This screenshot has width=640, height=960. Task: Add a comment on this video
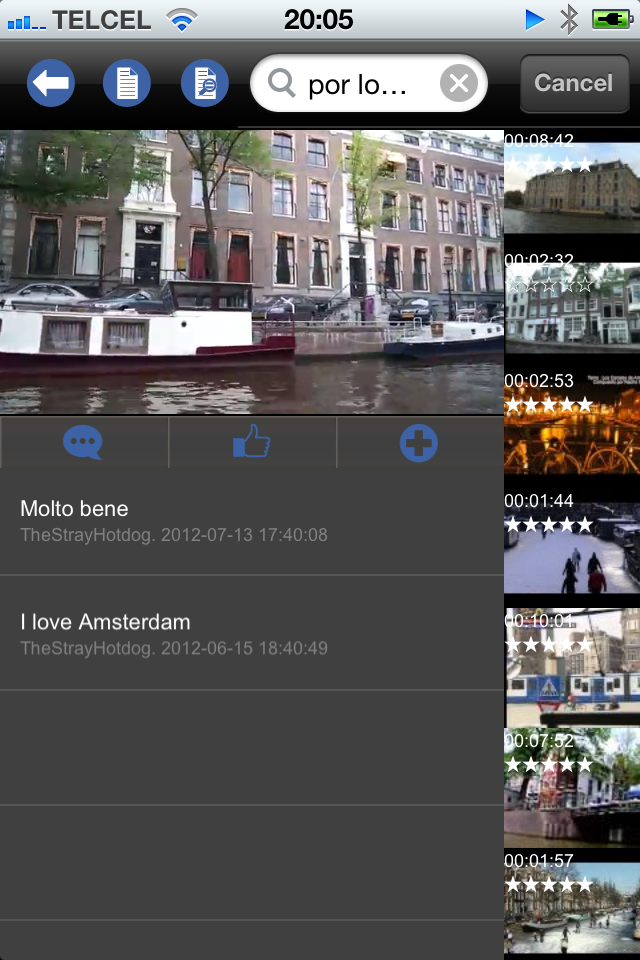83,442
